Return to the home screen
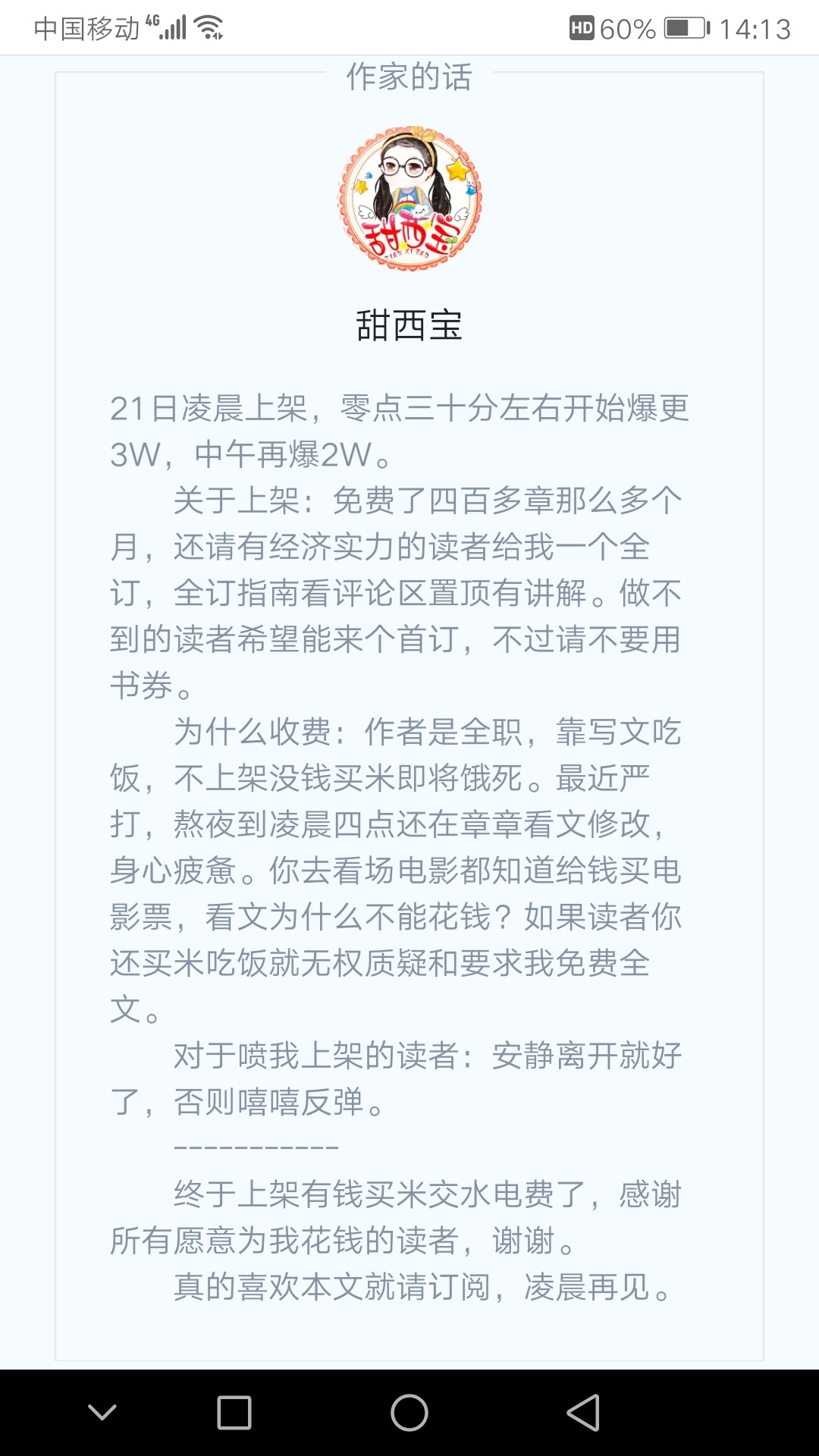 tap(409, 1412)
